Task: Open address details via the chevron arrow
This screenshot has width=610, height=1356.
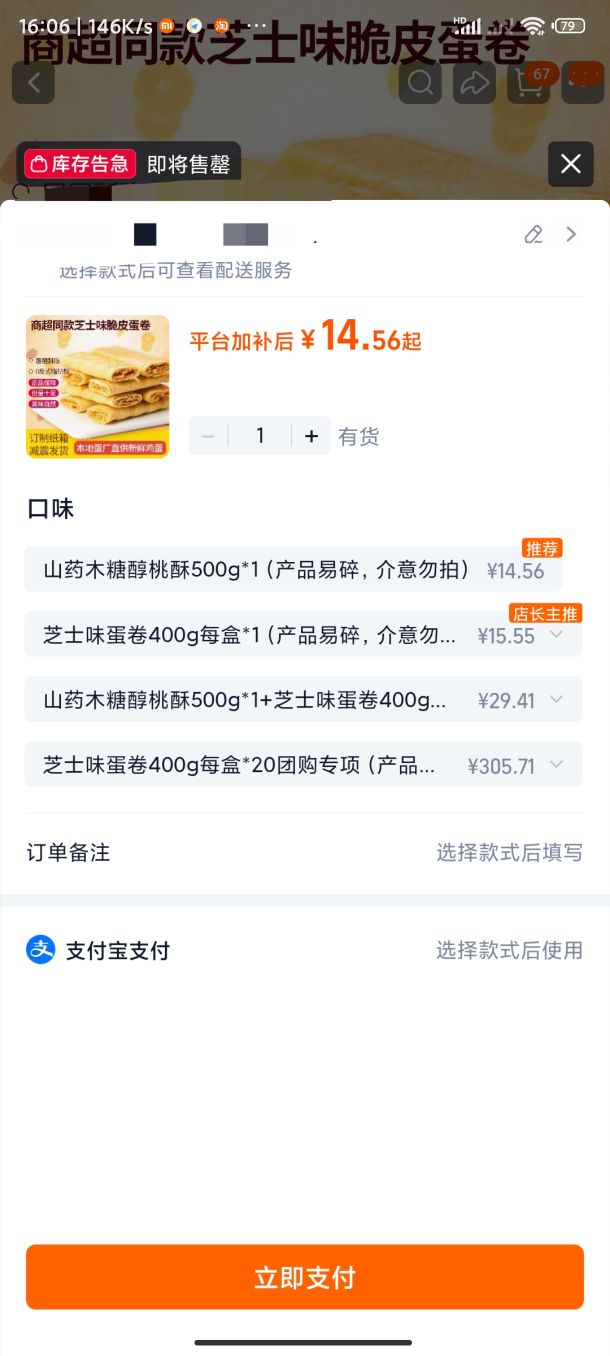Action: (x=571, y=234)
